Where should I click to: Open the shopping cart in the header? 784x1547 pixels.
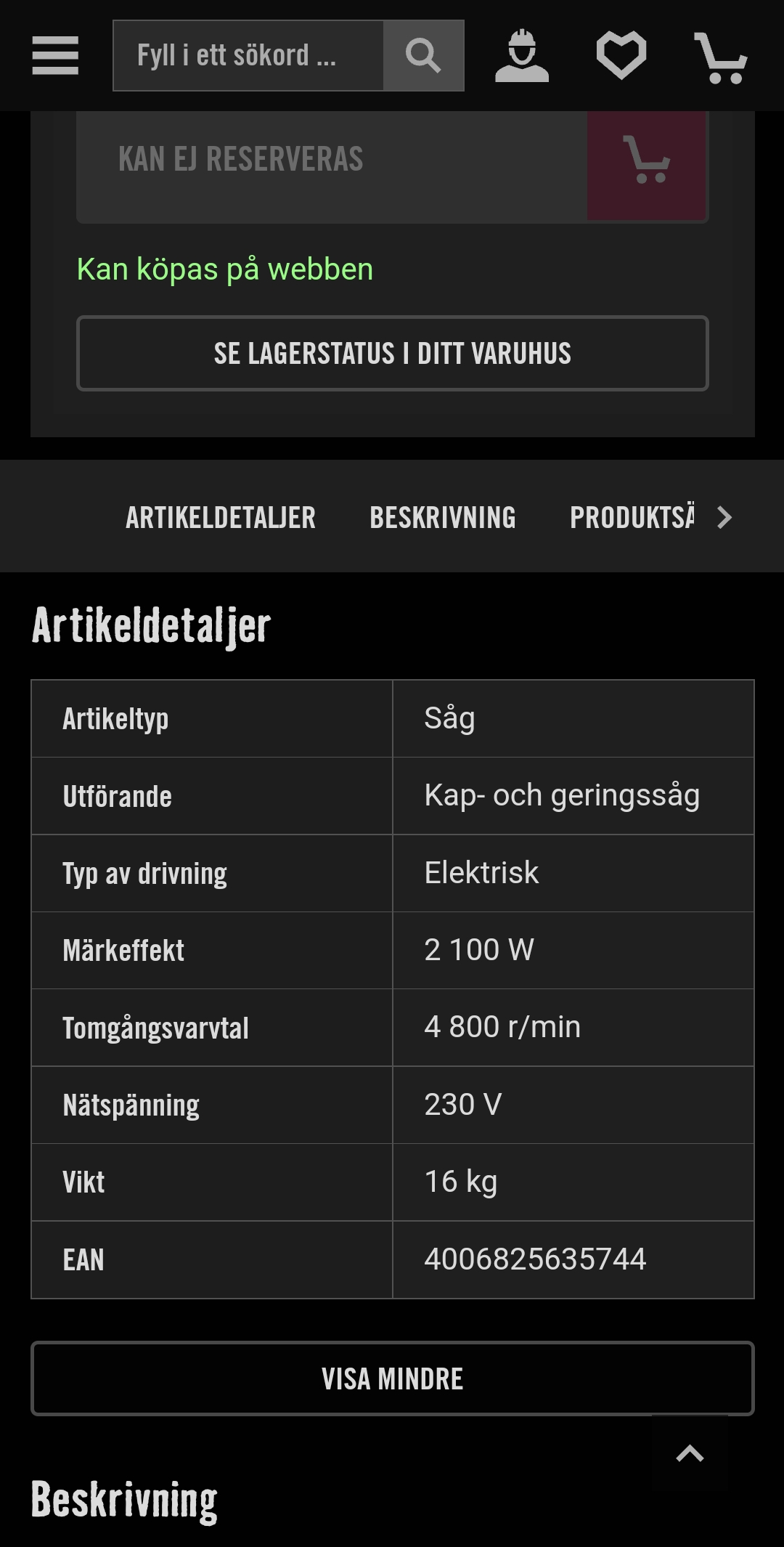pyautogui.click(x=720, y=57)
